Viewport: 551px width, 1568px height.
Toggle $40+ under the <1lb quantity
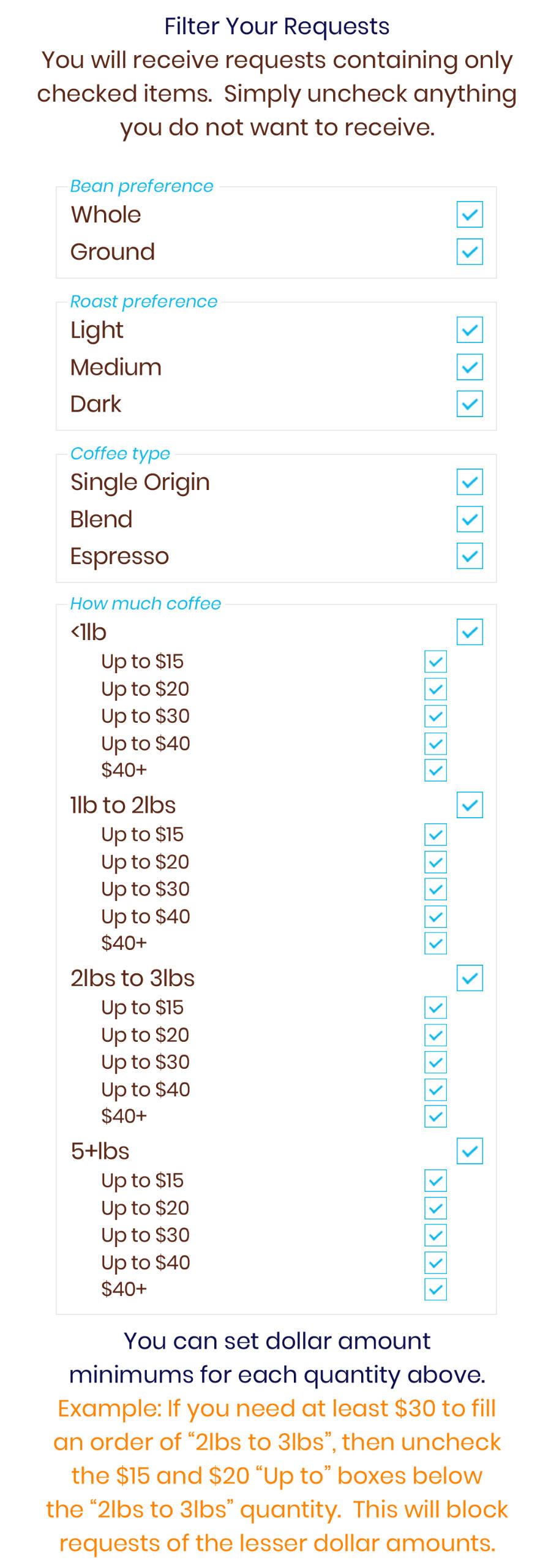[435, 770]
